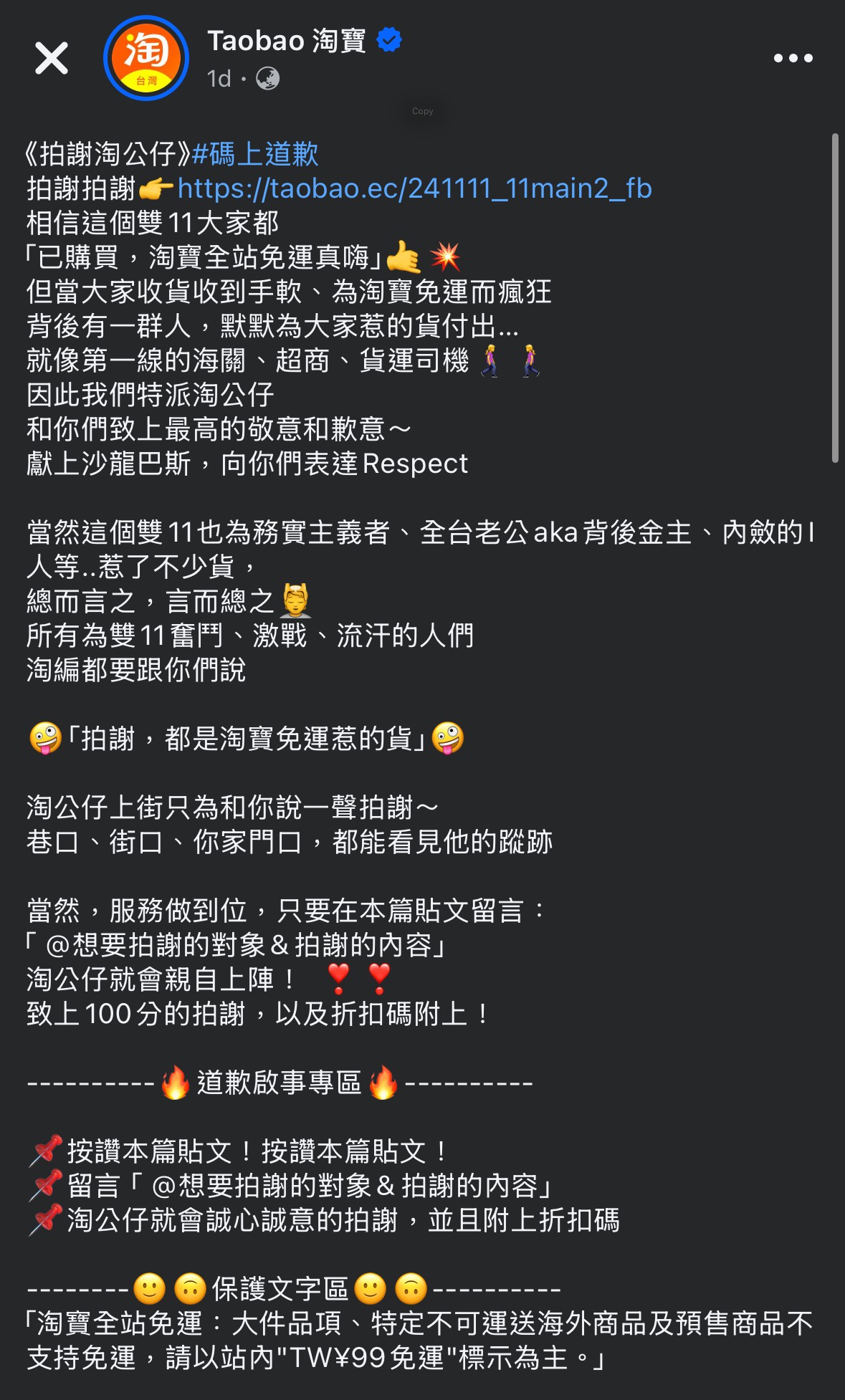Close the post view

point(52,58)
